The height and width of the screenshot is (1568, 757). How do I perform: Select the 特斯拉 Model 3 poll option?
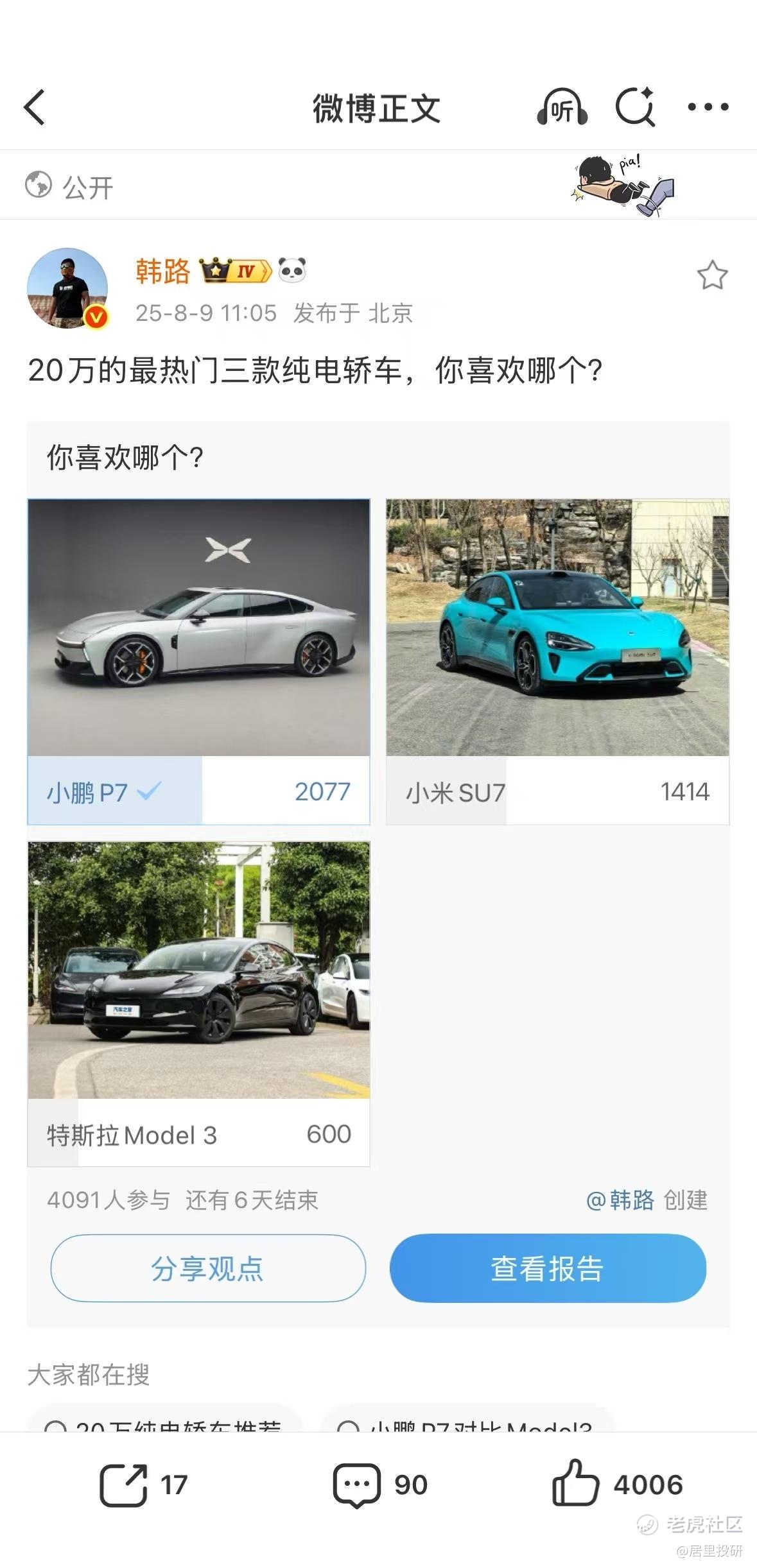click(198, 1004)
